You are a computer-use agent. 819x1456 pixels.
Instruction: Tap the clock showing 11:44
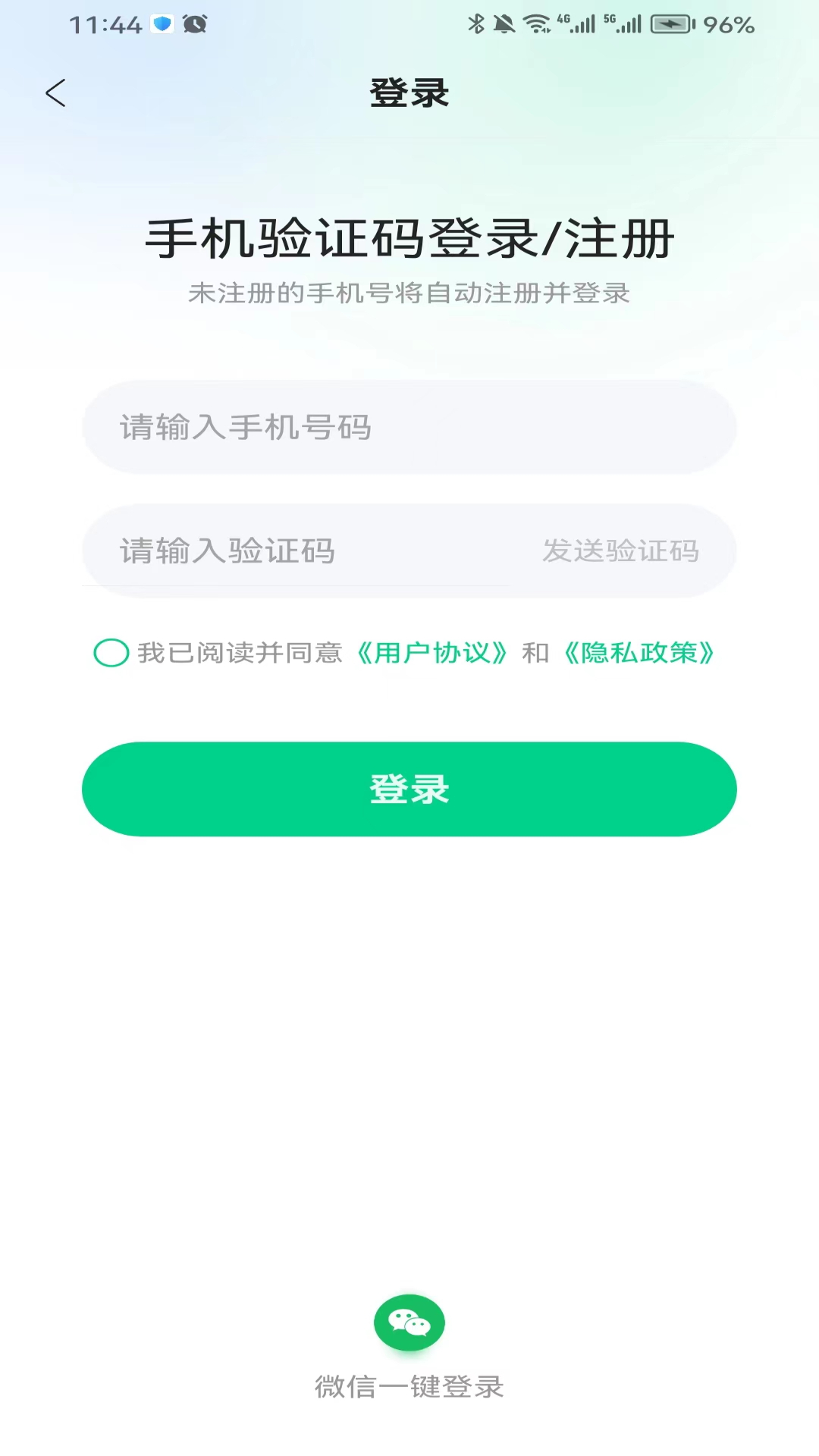click(x=106, y=24)
